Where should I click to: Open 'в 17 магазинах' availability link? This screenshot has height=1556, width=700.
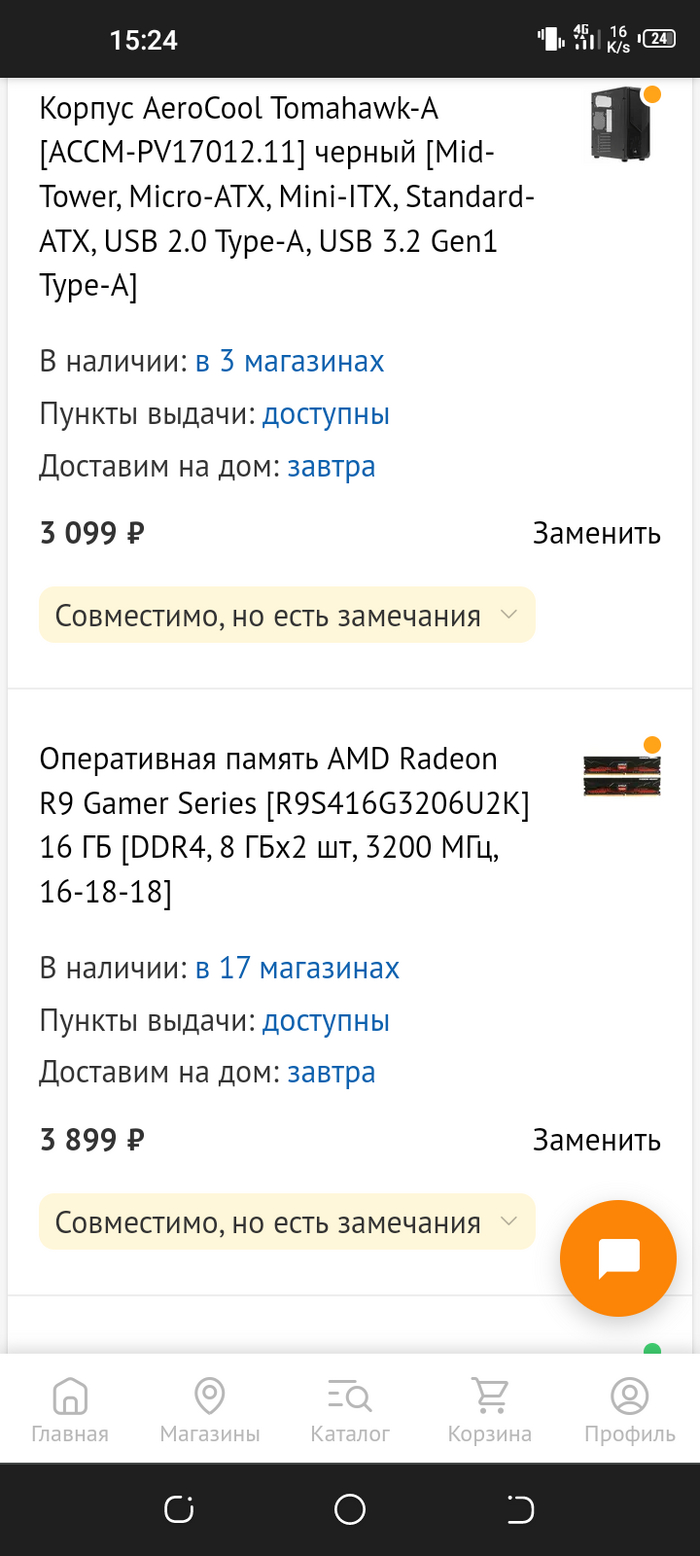297,968
